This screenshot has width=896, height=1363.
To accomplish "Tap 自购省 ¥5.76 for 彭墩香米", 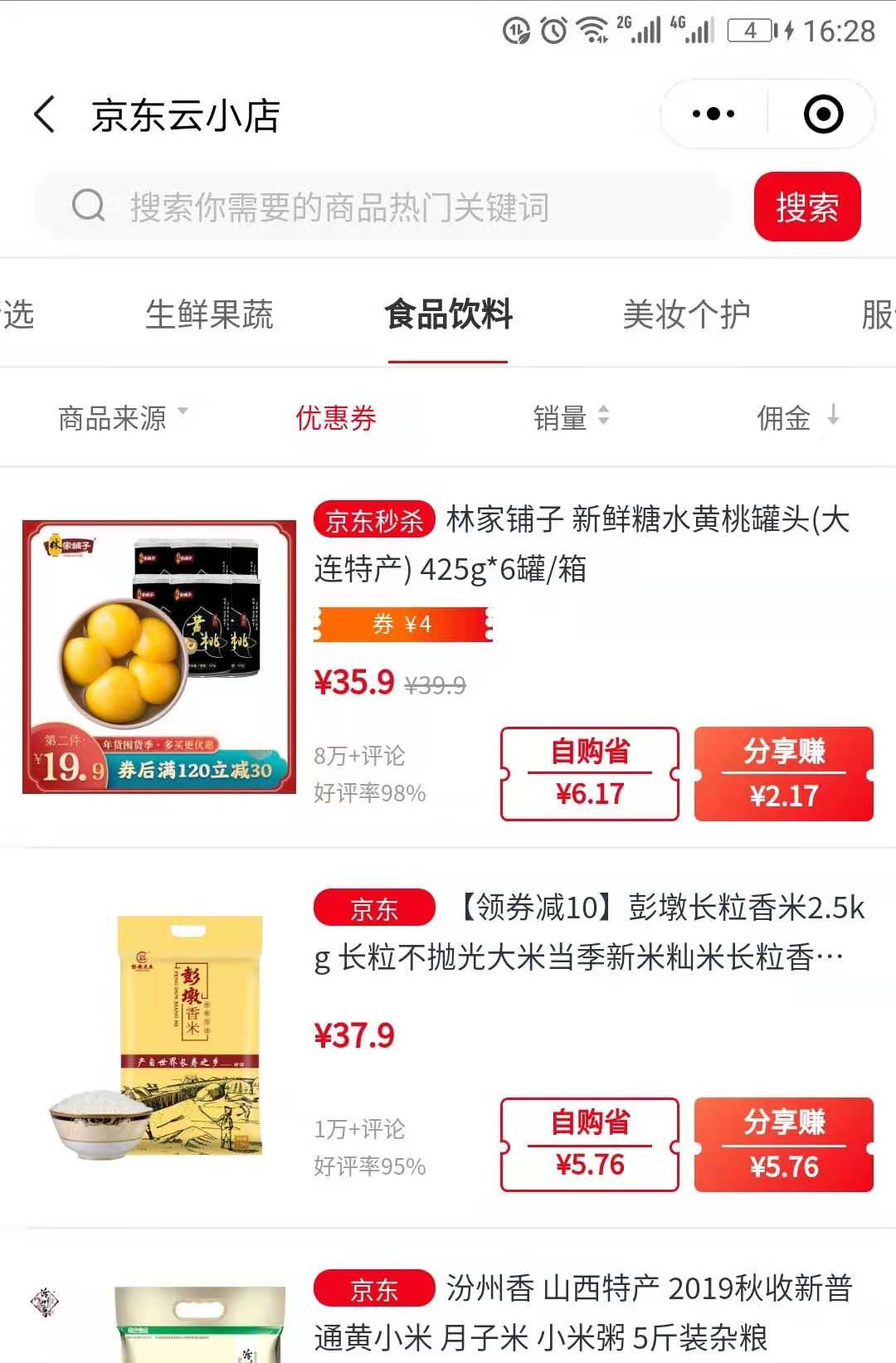I will tap(589, 1145).
